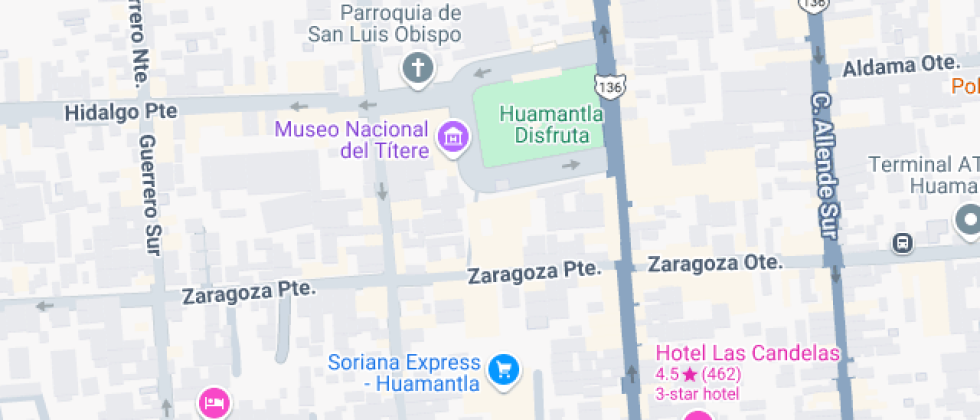Open bus stop icon near Terminal
The image size is (980, 420).
(x=903, y=242)
